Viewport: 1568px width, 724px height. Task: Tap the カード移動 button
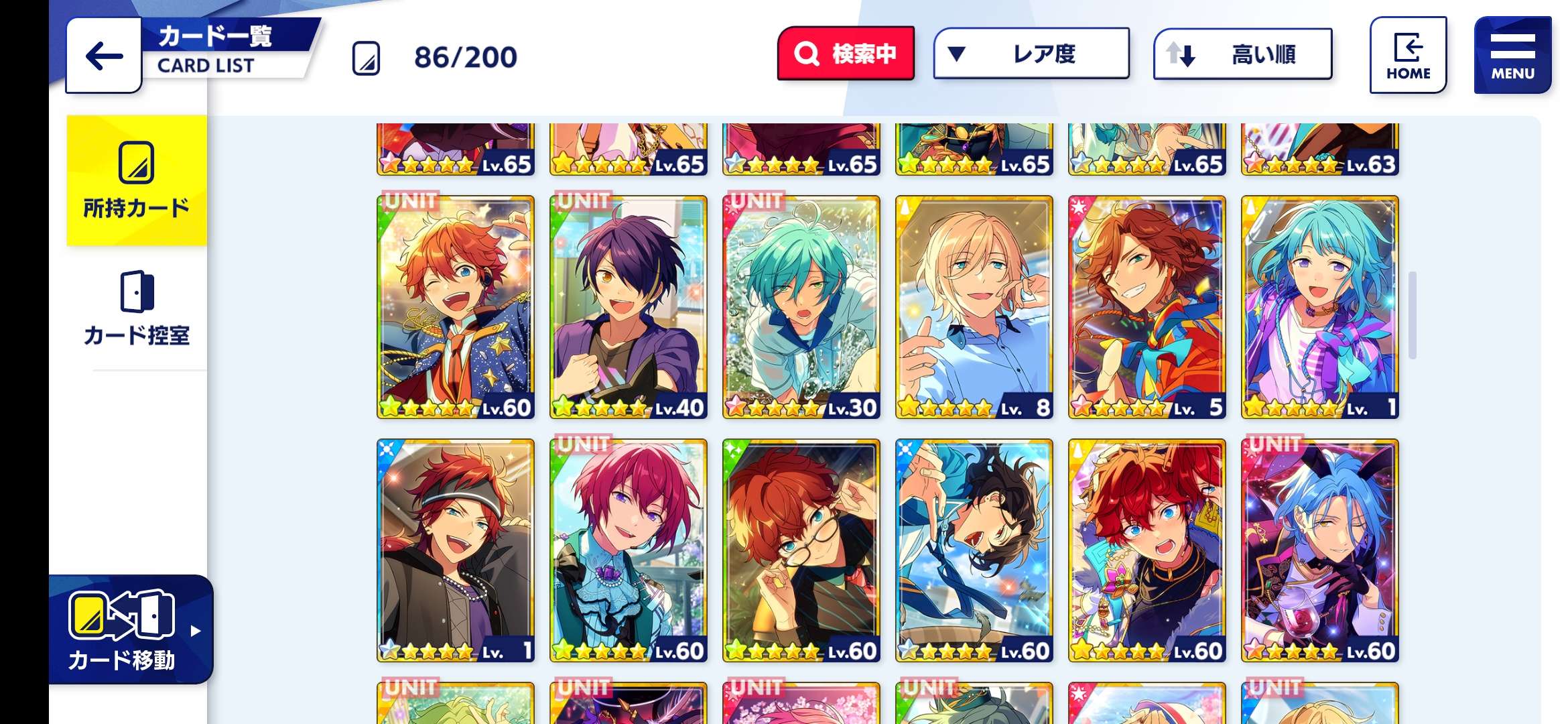pos(131,630)
